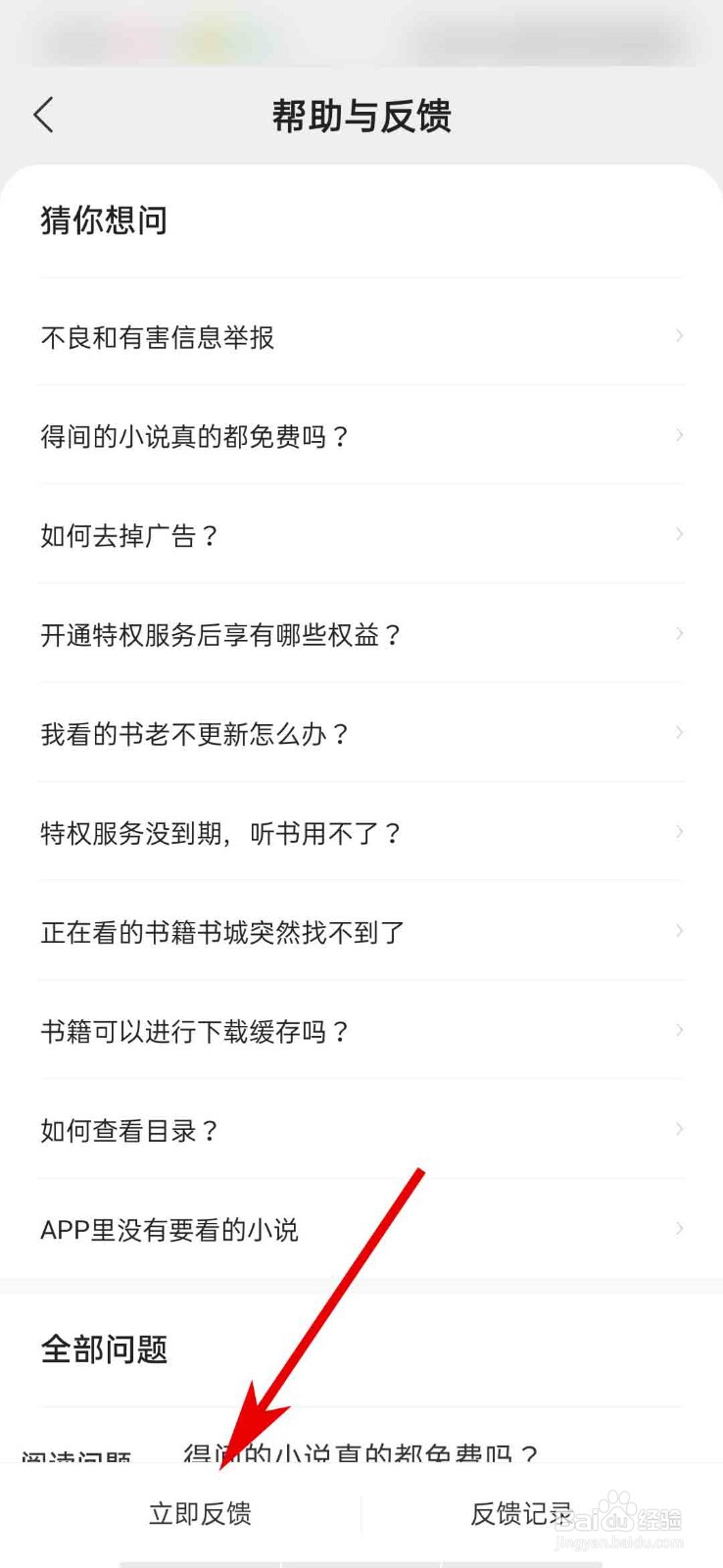Tap the chevron next to '如何去掉广告？'
The width and height of the screenshot is (723, 1568).
click(679, 534)
